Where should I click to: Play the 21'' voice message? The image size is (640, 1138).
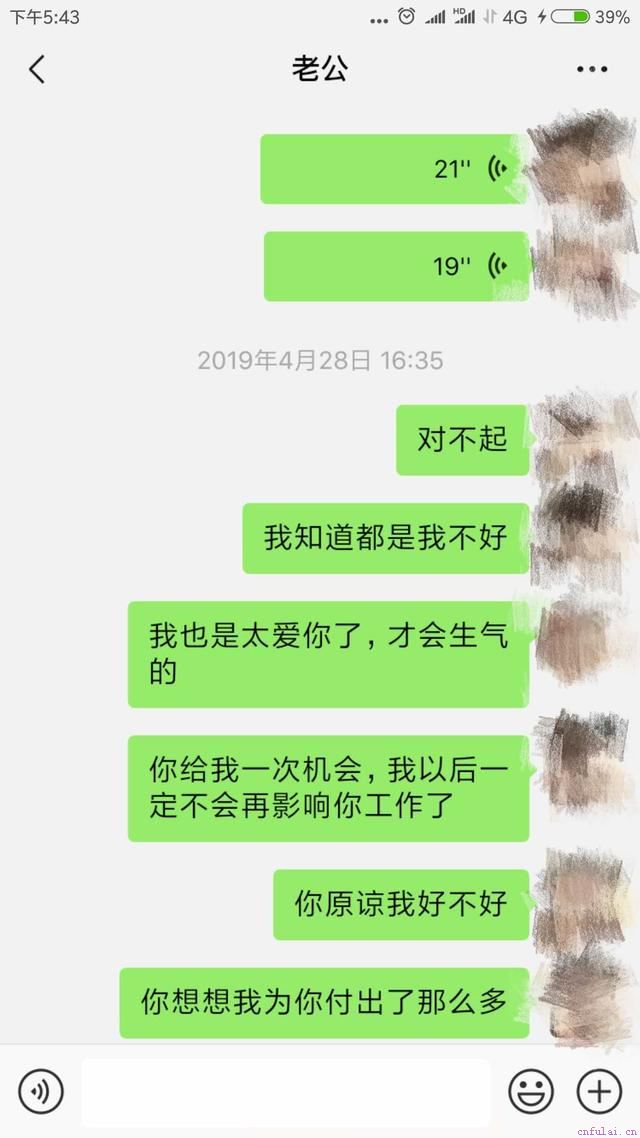pos(394,169)
